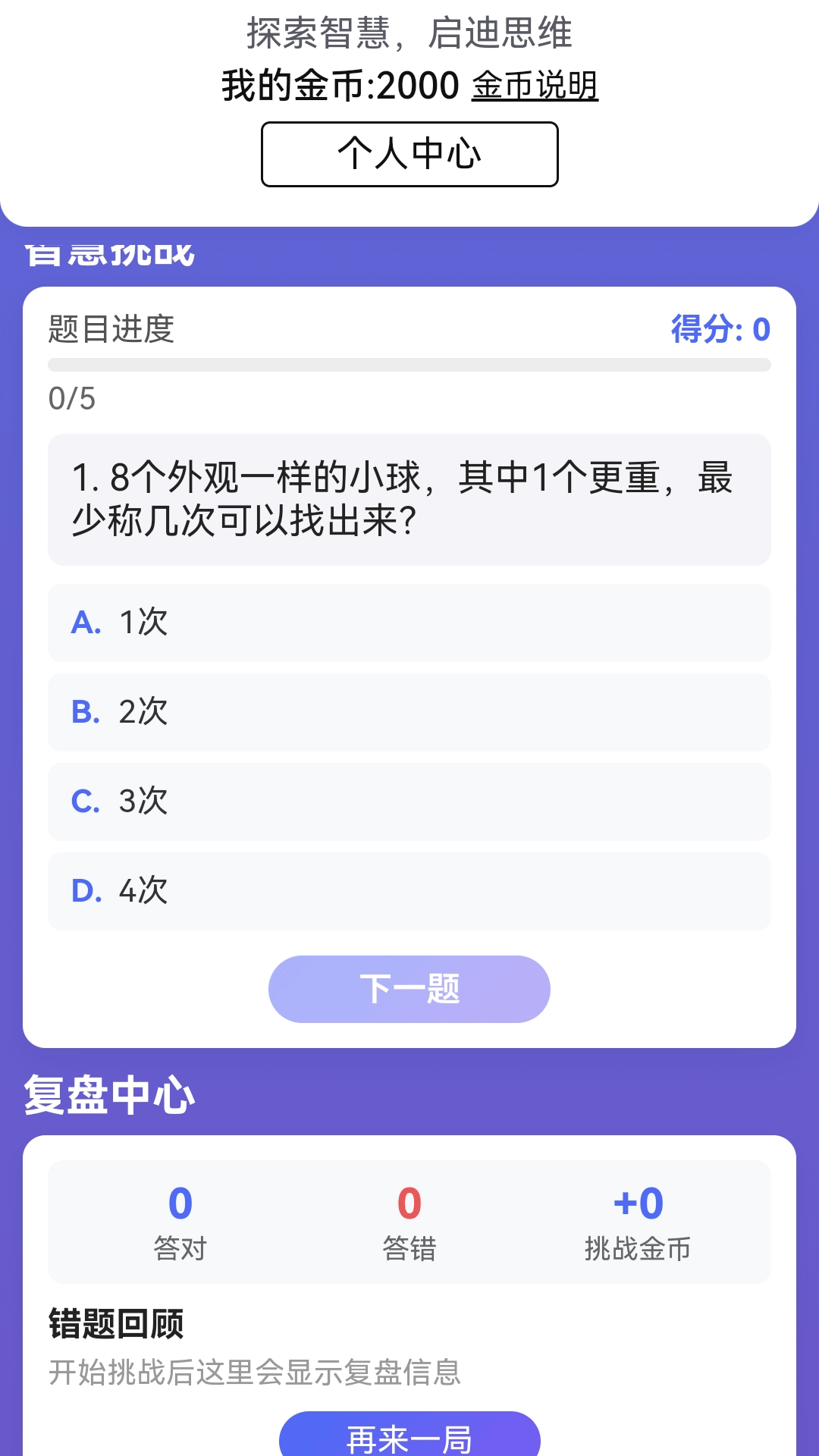
Task: Click the 再来一局 button at the bottom
Action: tap(408, 1436)
